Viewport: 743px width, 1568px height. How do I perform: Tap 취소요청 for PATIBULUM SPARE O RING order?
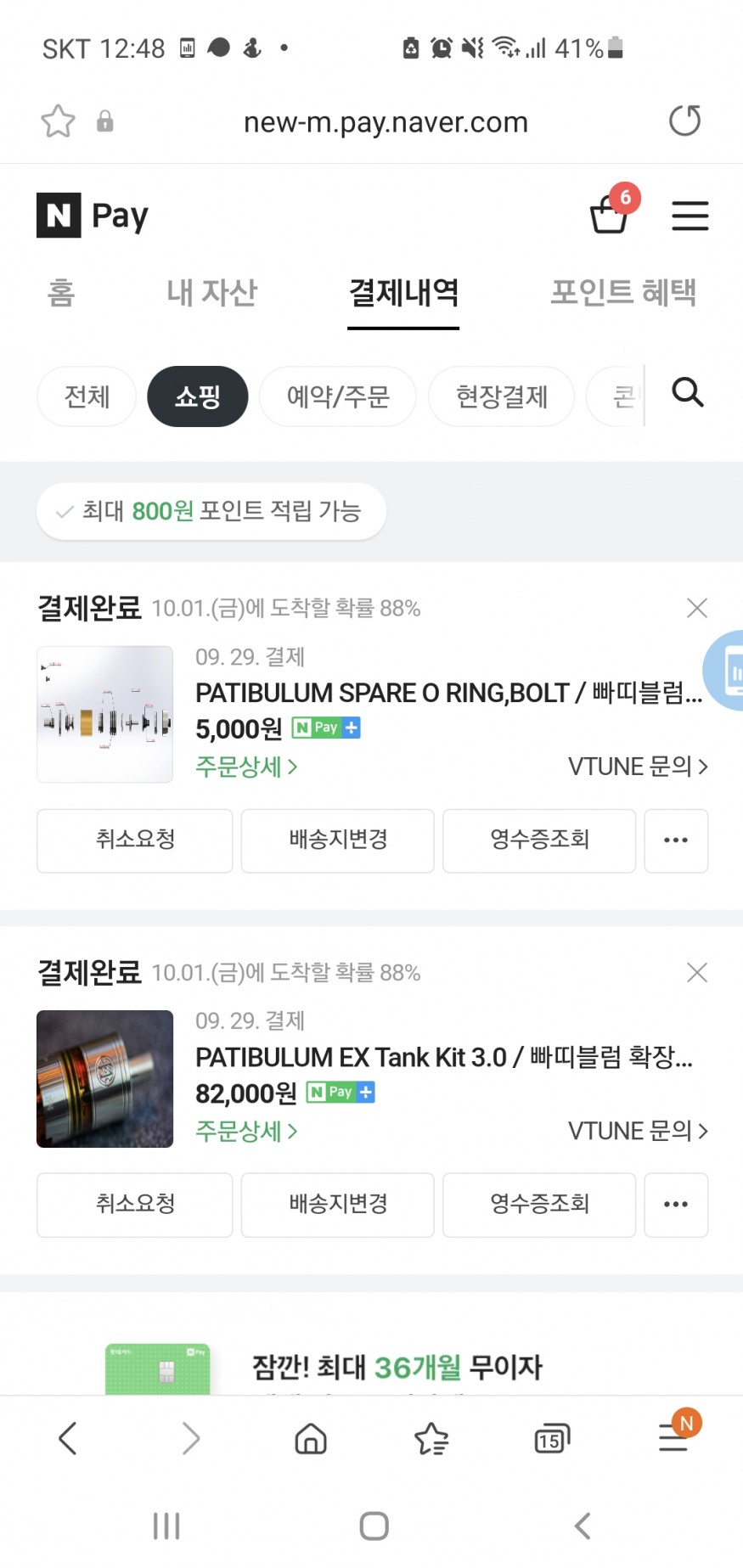[135, 840]
